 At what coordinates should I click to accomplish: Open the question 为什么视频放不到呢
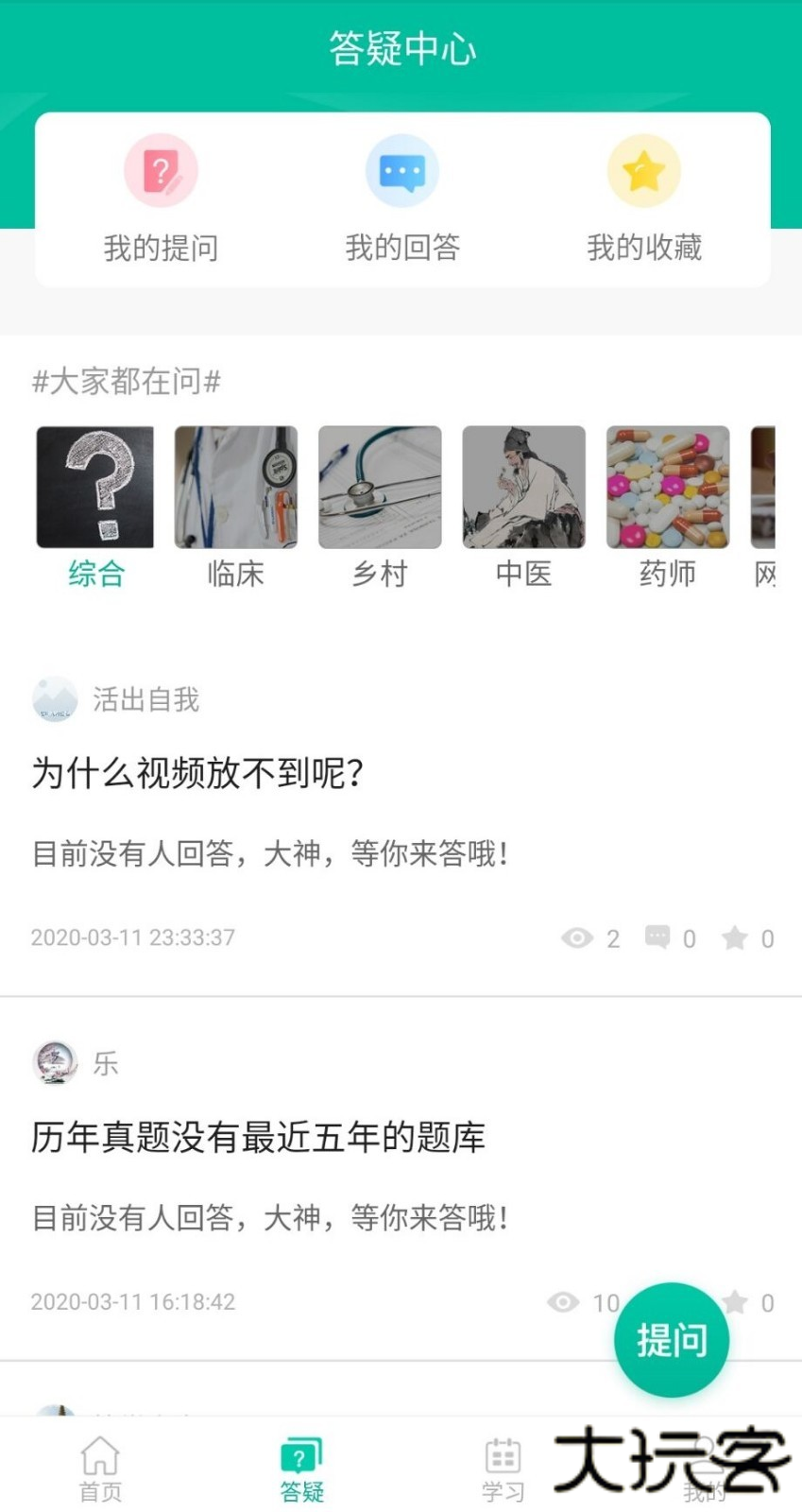click(x=198, y=772)
